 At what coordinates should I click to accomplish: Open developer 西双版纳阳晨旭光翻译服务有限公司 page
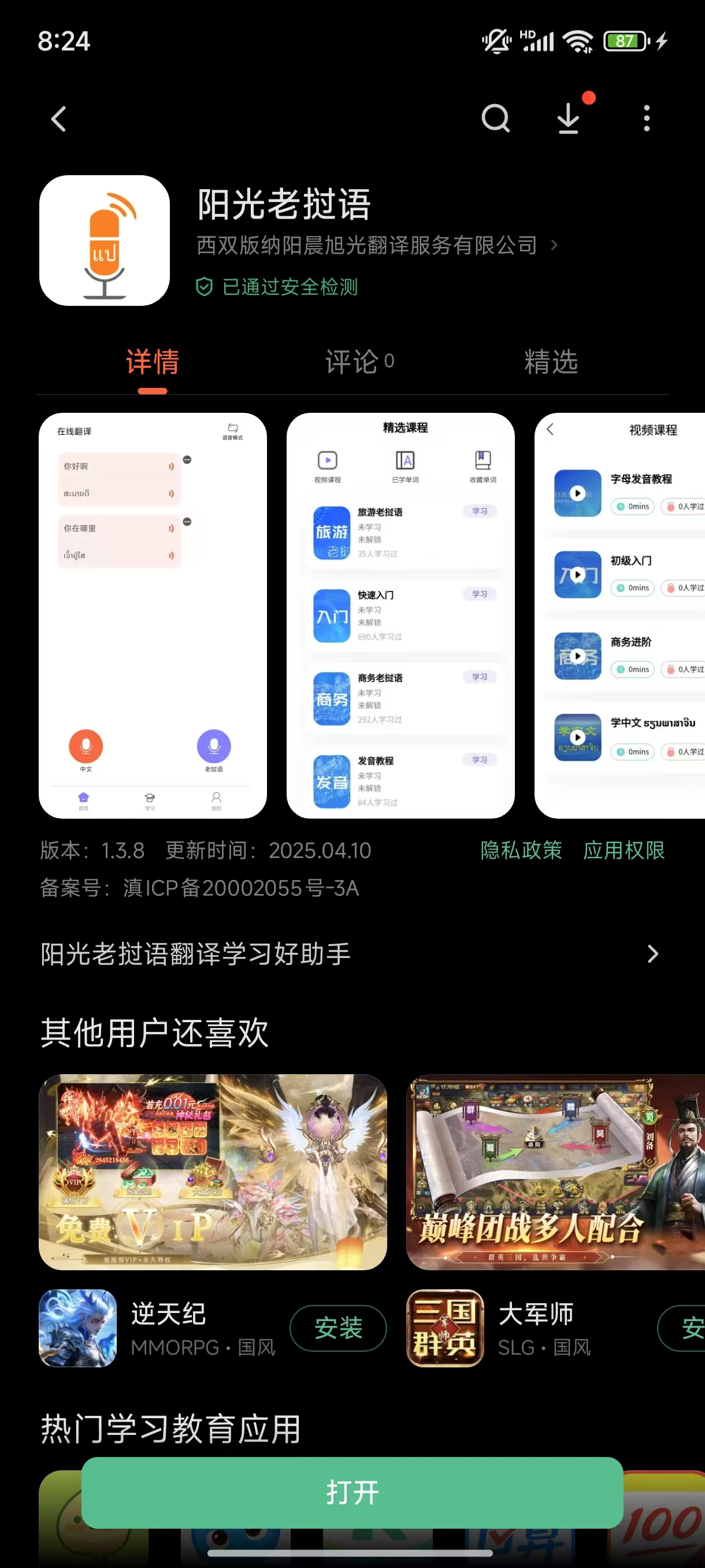coord(377,245)
